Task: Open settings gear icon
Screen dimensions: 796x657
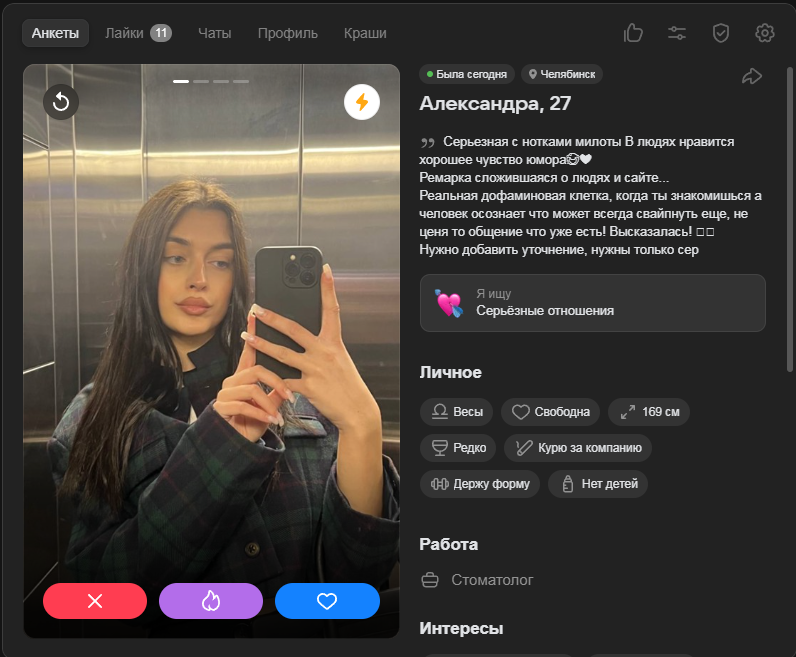Action: (765, 33)
